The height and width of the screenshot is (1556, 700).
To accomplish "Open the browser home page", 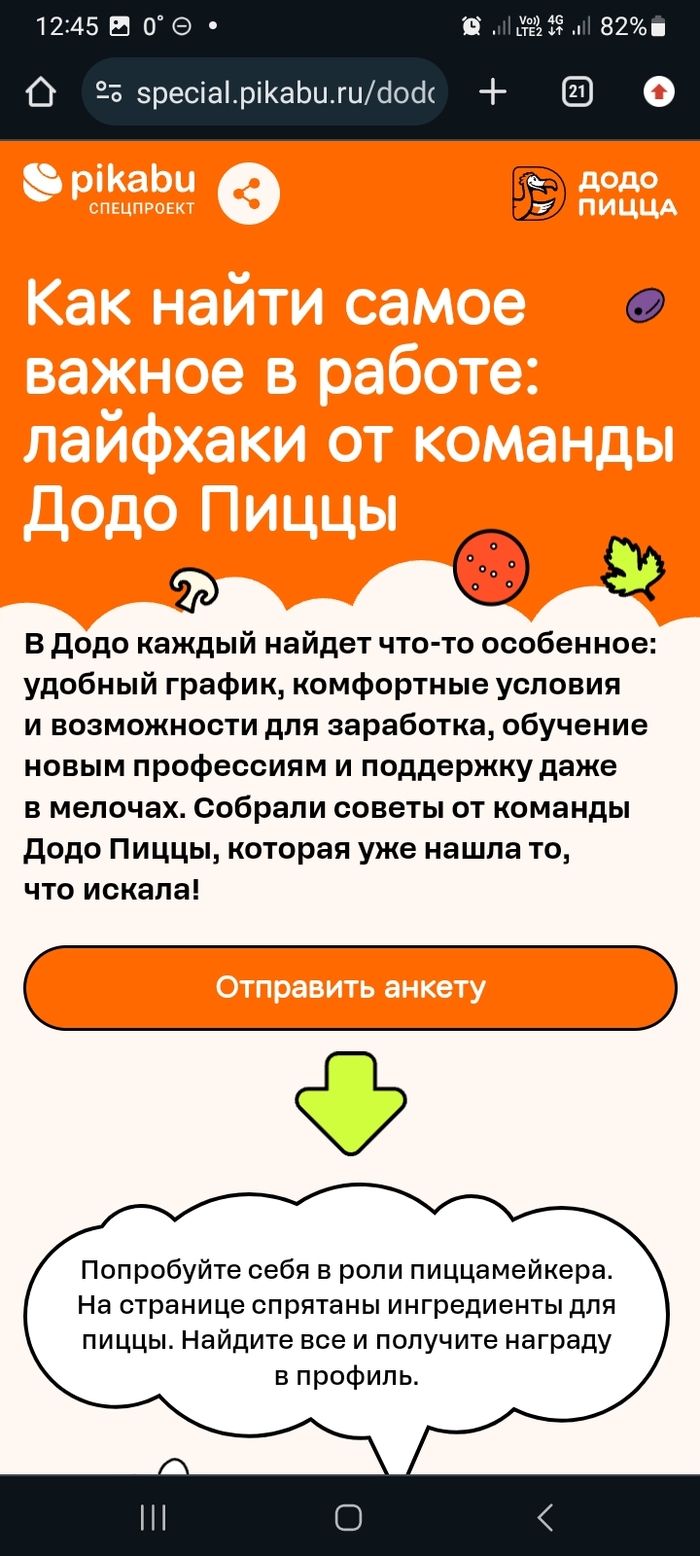I will (x=40, y=93).
